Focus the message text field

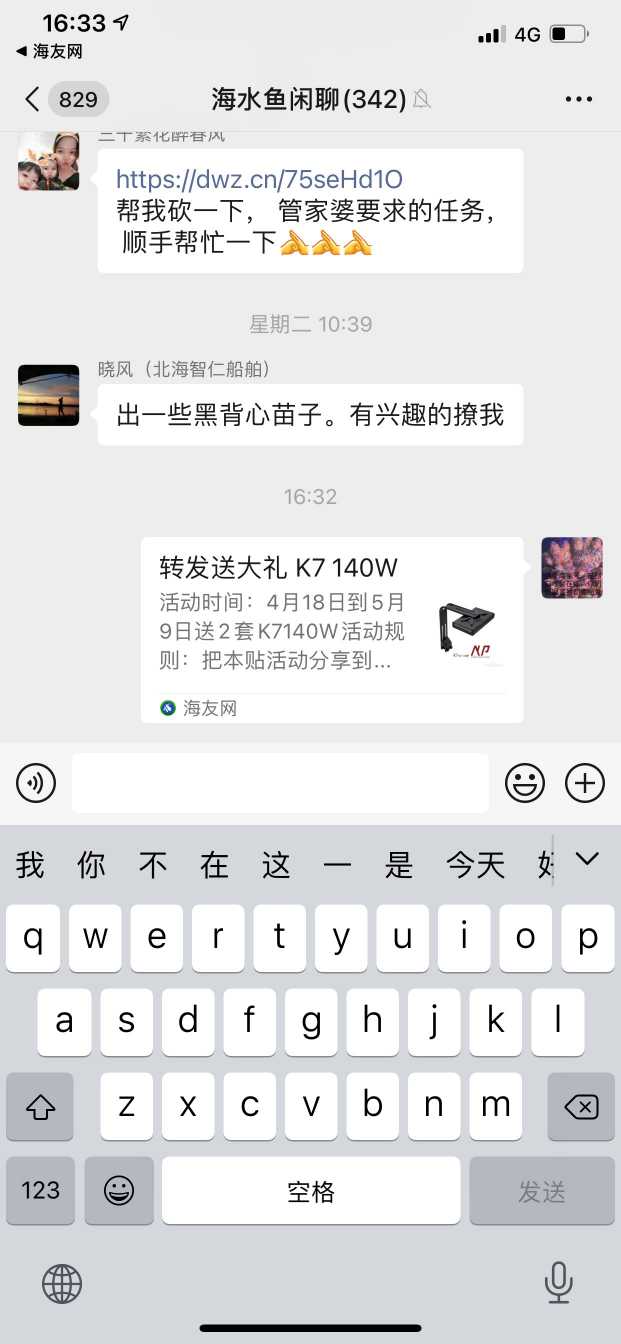[280, 783]
